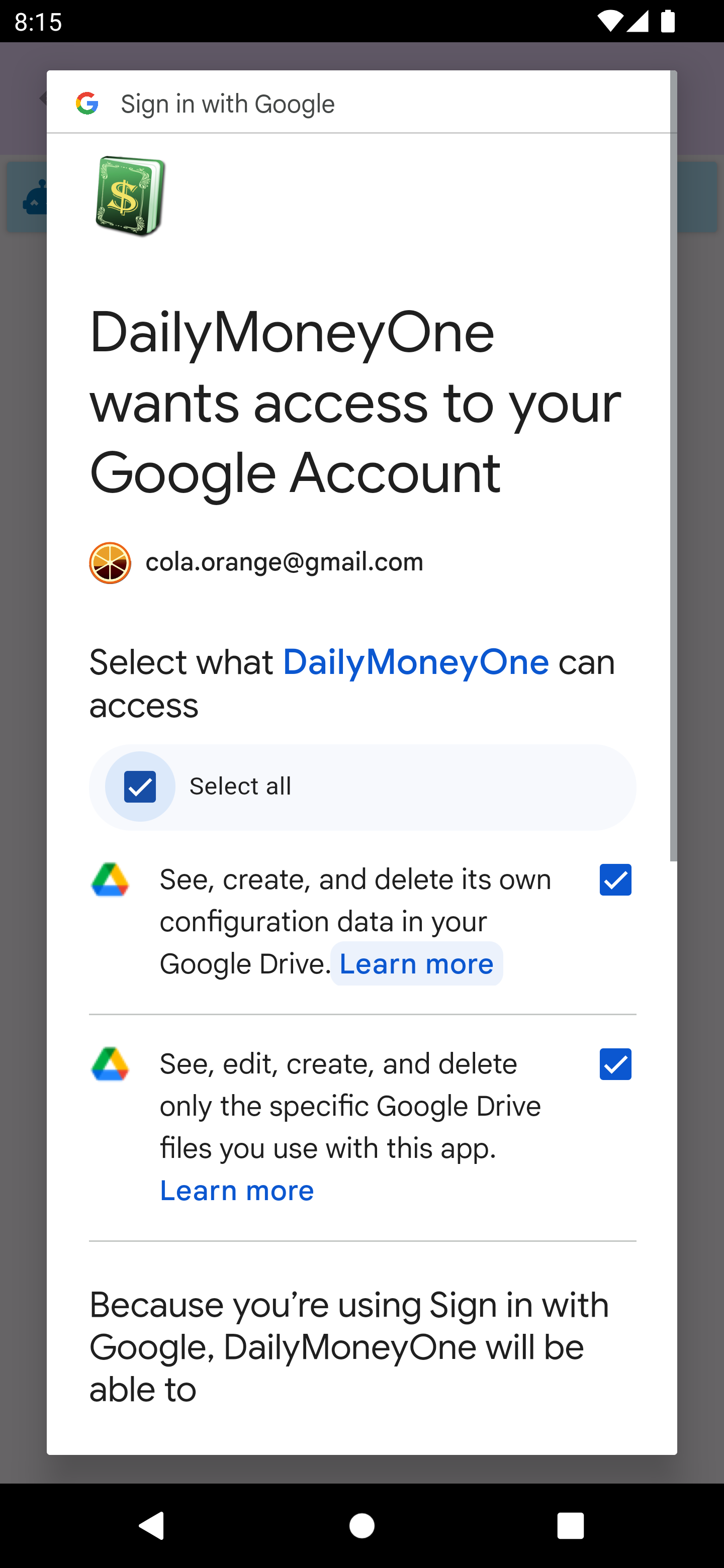Screen dimensions: 724x1568
Task: Go back with the system back button
Action: [x=152, y=1525]
